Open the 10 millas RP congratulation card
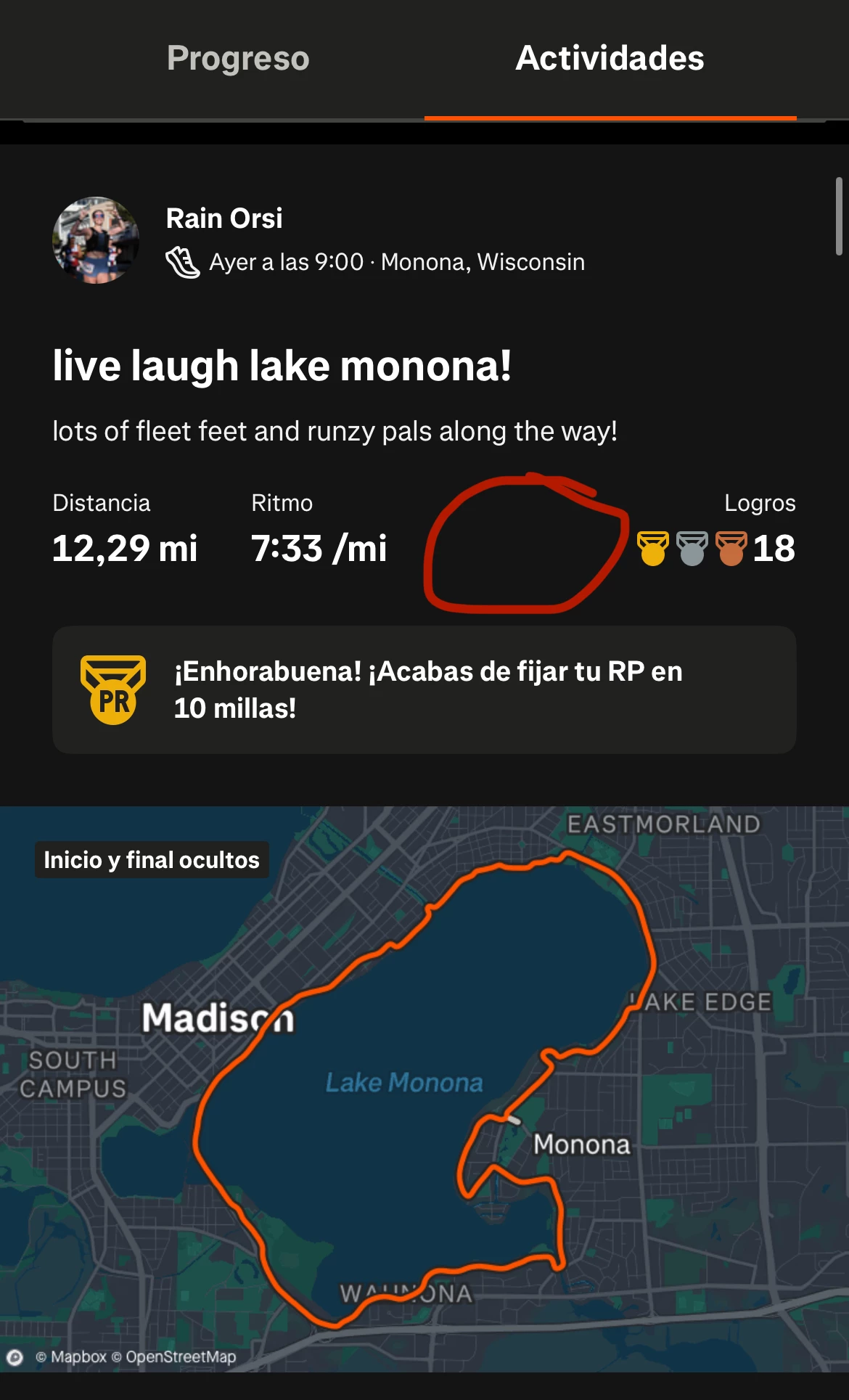849x1400 pixels. [424, 689]
